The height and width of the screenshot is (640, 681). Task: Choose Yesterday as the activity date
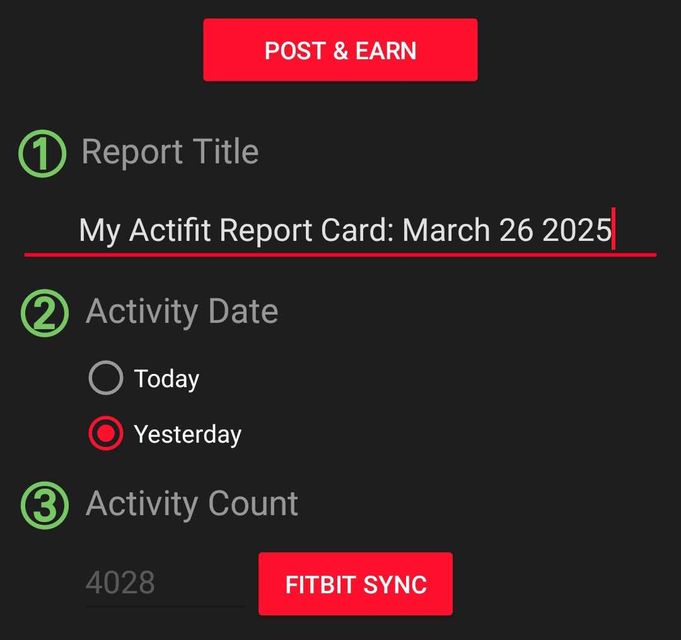[106, 434]
